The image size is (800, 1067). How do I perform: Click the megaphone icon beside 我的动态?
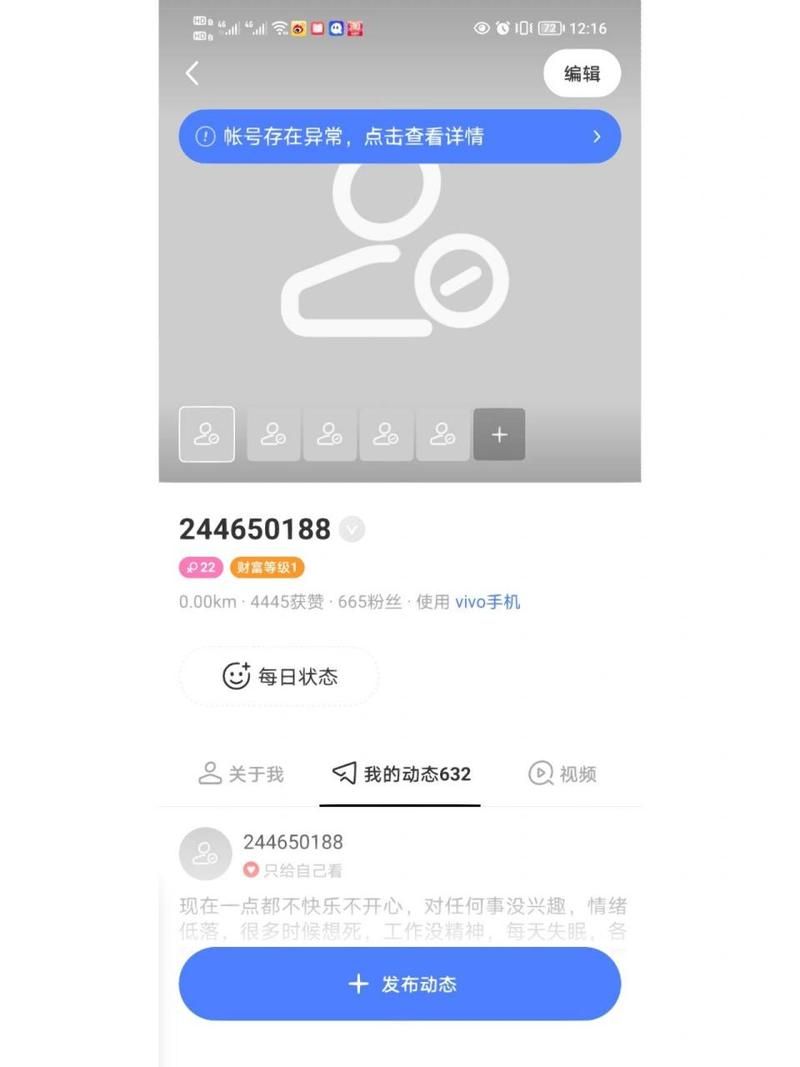344,772
